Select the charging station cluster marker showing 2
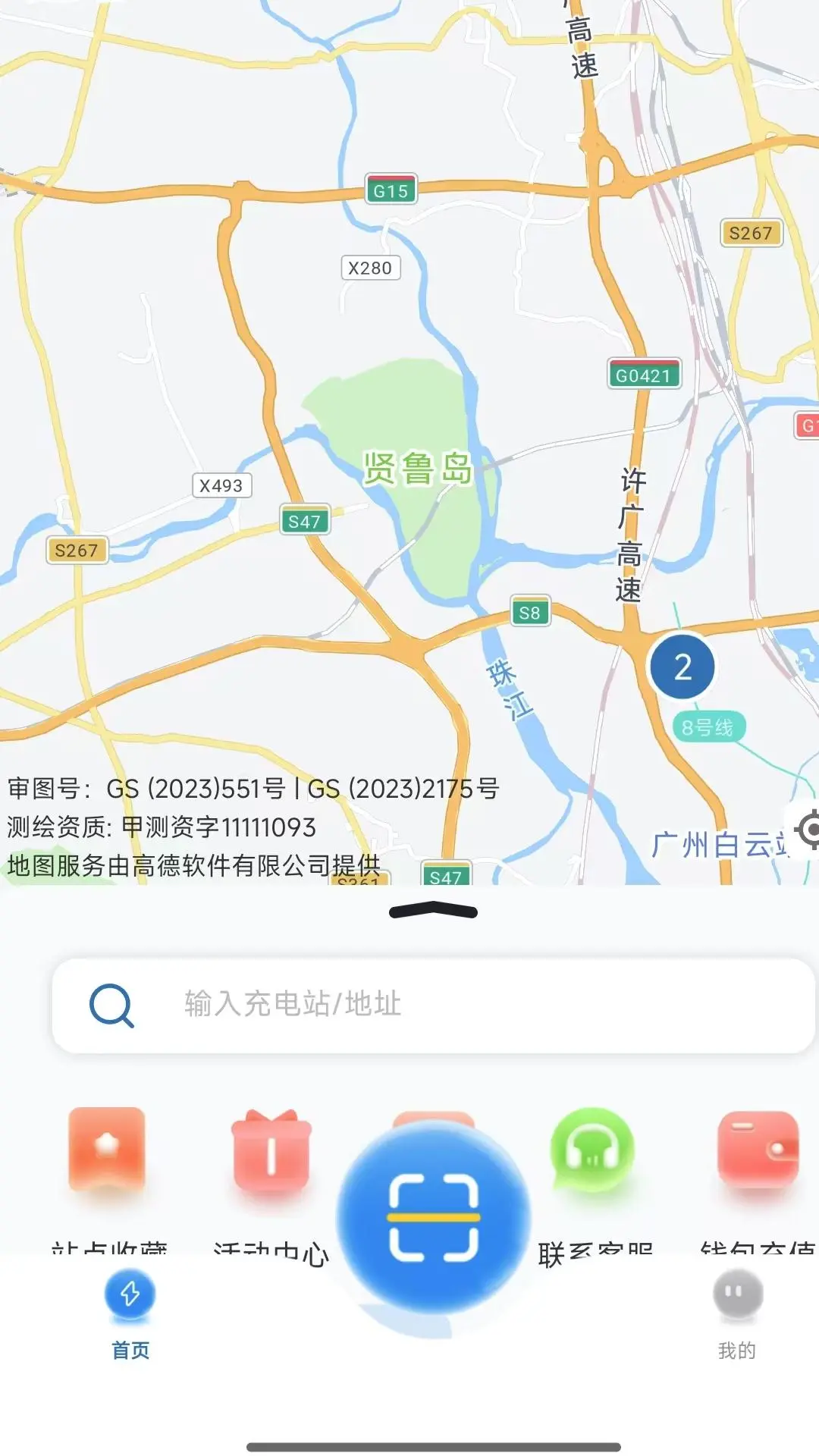The width and height of the screenshot is (819, 1456). coord(683,666)
